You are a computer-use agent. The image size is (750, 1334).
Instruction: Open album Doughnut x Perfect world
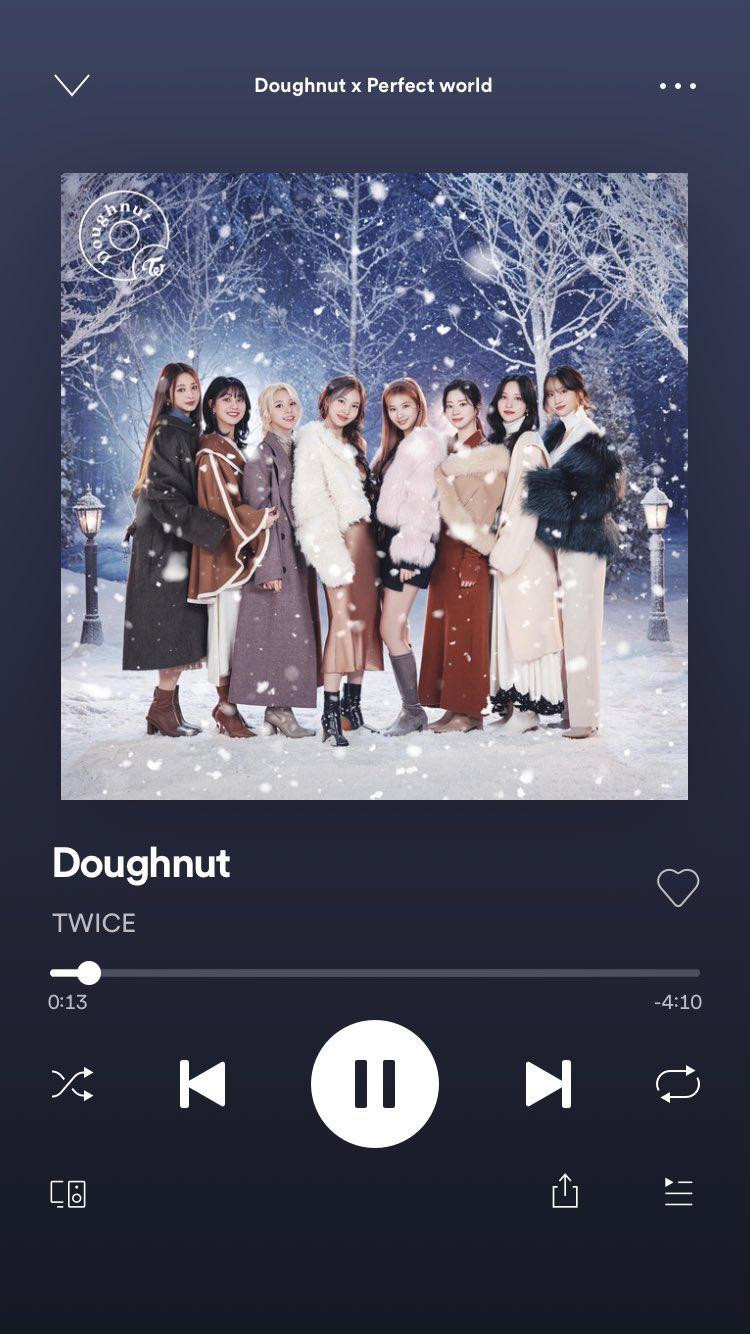pyautogui.click(x=373, y=86)
